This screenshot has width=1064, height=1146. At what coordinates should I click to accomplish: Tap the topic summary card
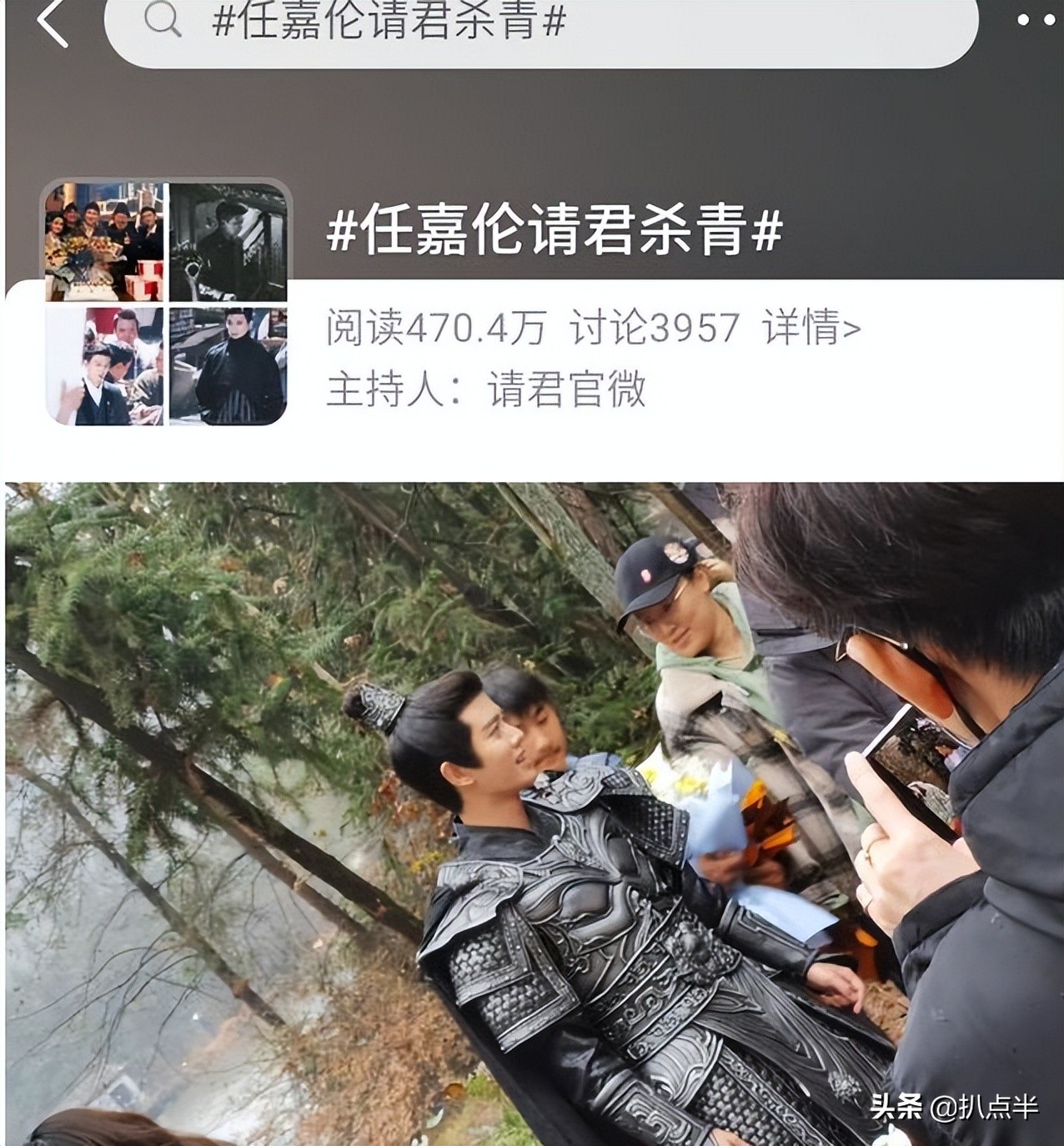click(x=532, y=309)
